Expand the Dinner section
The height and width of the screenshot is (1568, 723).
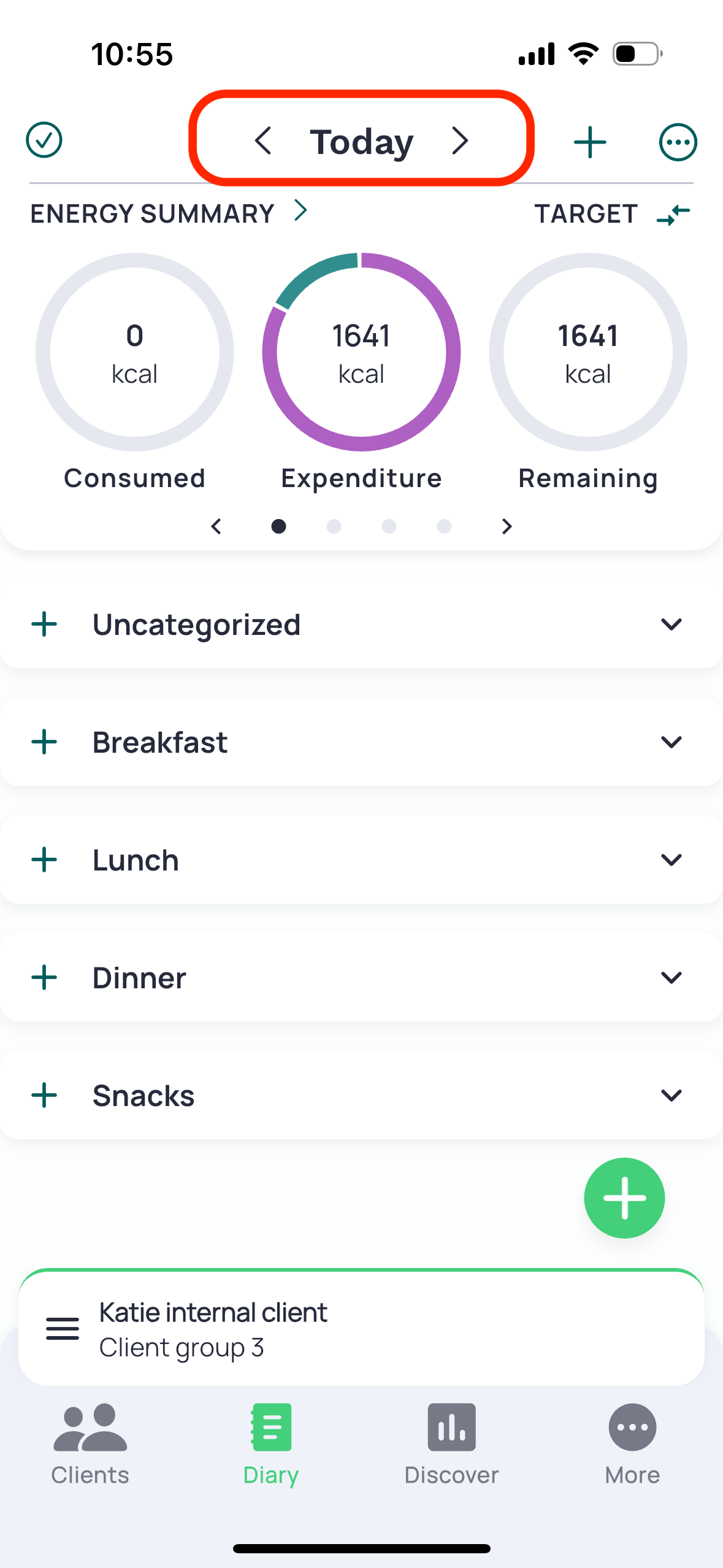[x=671, y=978]
